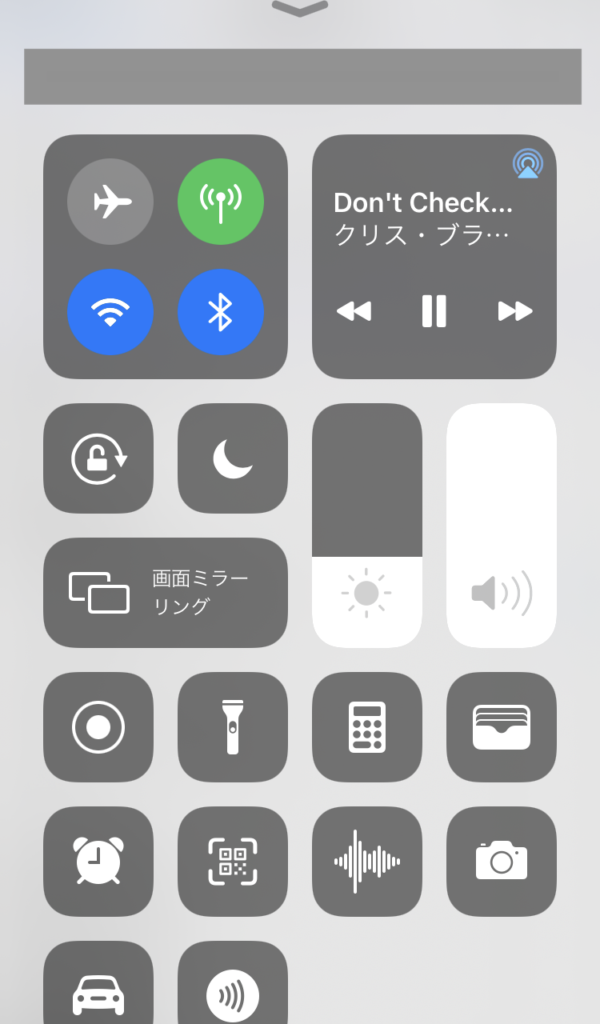600x1024 pixels.
Task: Open the camera
Action: coord(501,861)
